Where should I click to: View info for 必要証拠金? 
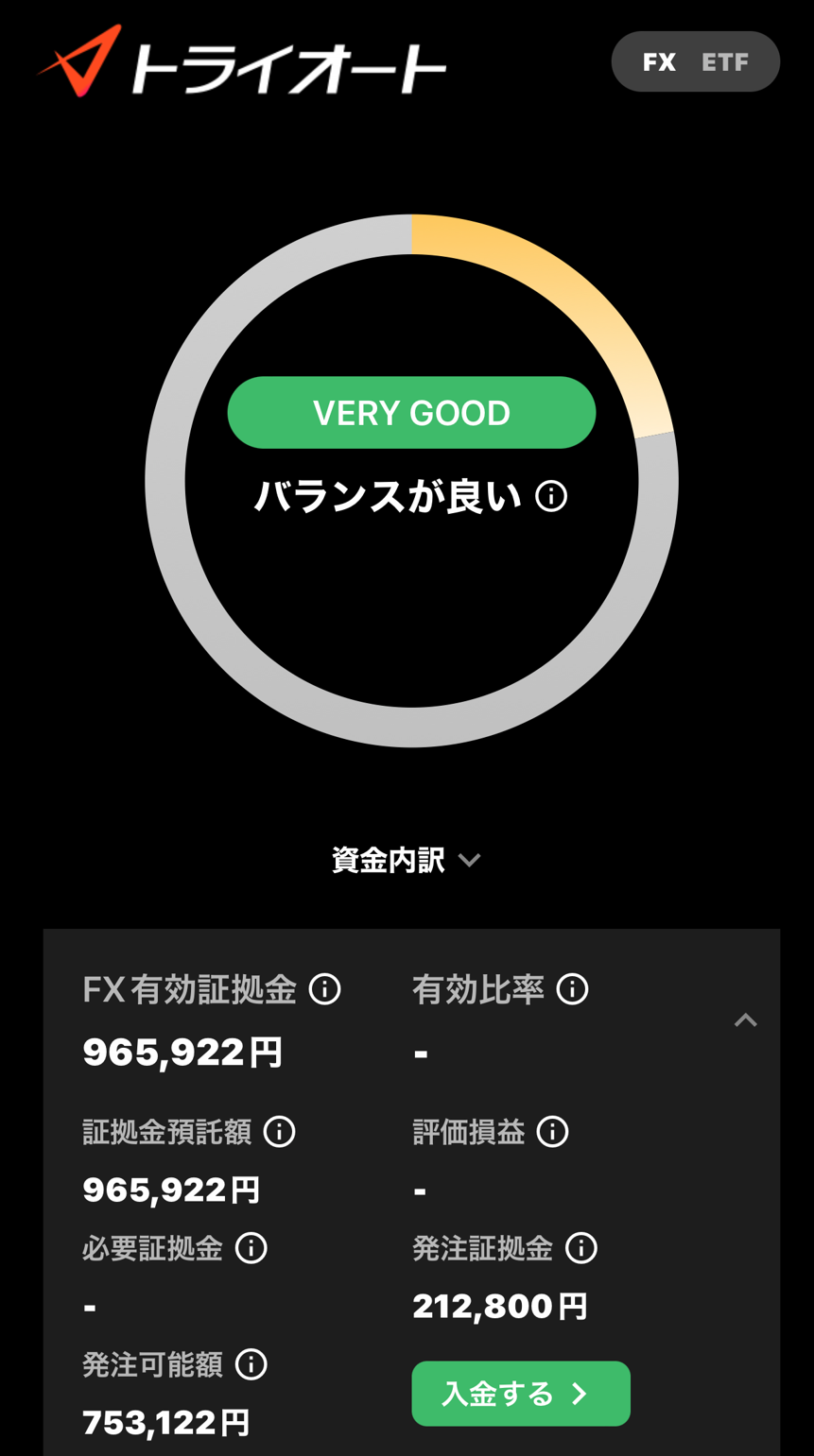pyautogui.click(x=251, y=1248)
